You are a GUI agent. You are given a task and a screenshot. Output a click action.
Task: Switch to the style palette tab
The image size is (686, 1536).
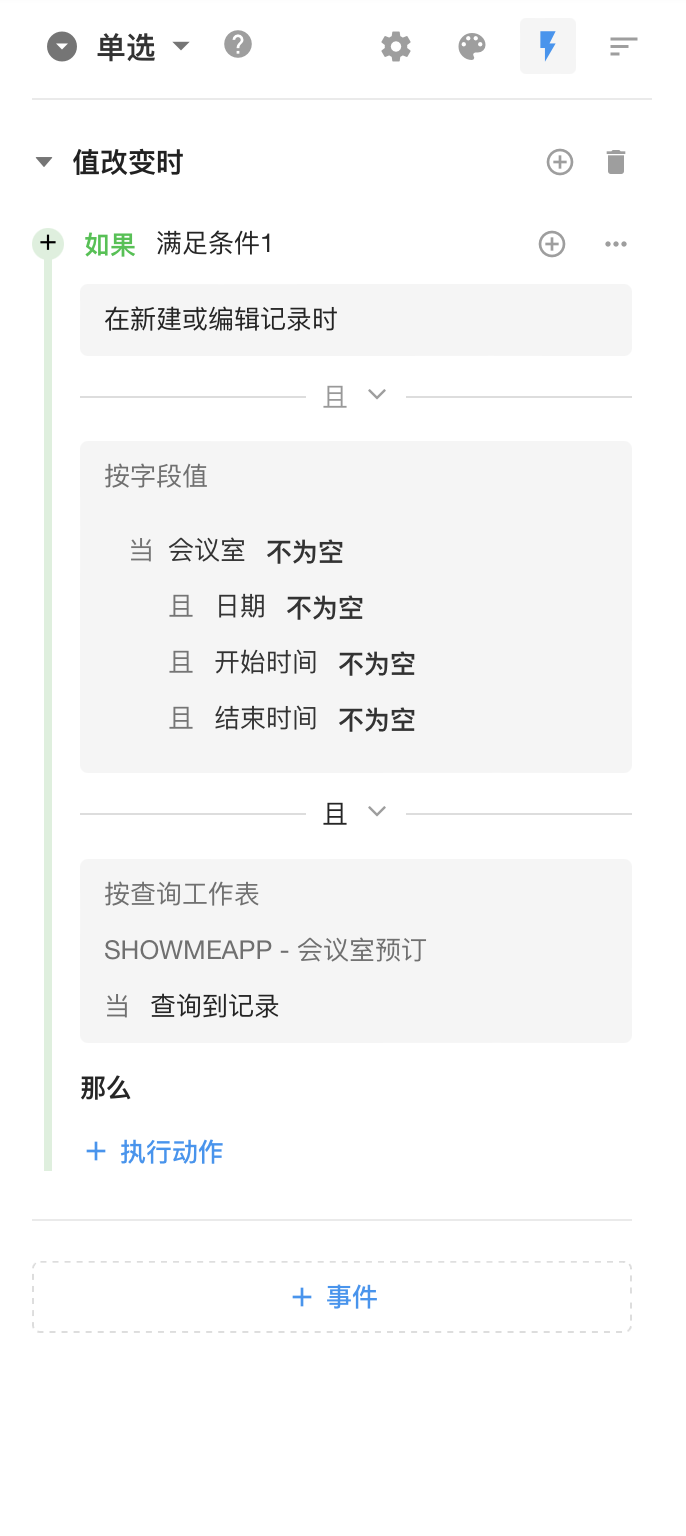point(471,47)
